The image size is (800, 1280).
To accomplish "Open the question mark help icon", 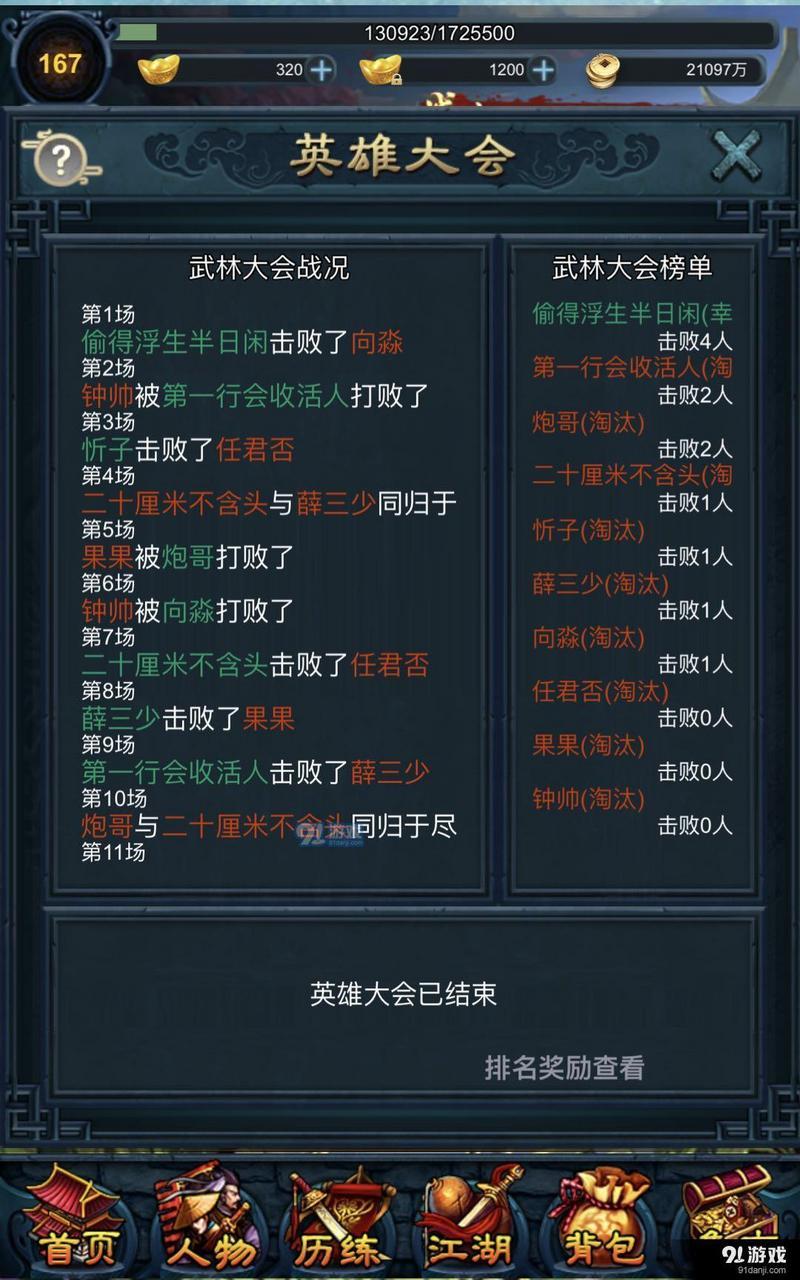I will coord(61,158).
